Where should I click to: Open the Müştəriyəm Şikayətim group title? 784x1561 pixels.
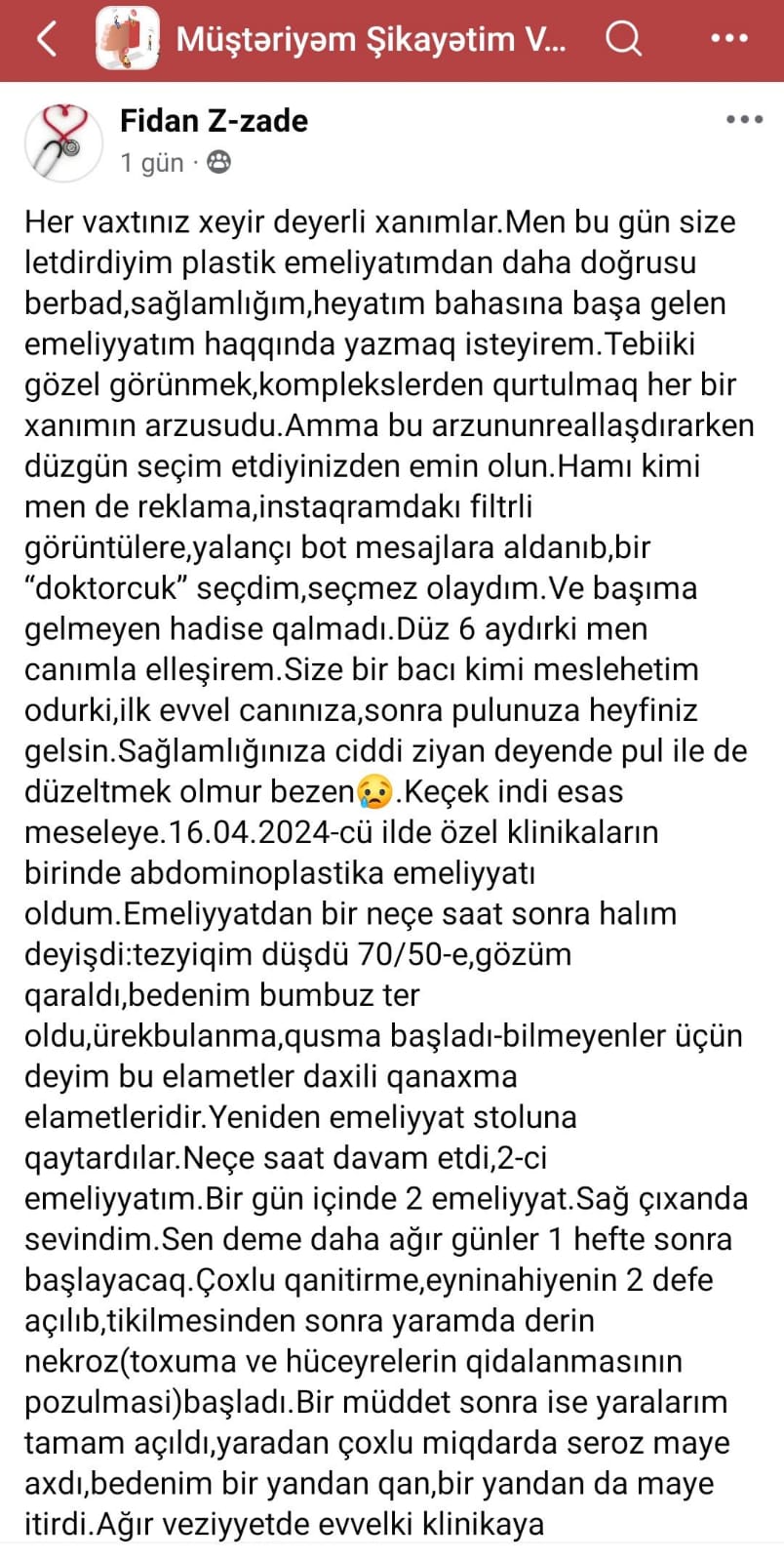(x=371, y=39)
